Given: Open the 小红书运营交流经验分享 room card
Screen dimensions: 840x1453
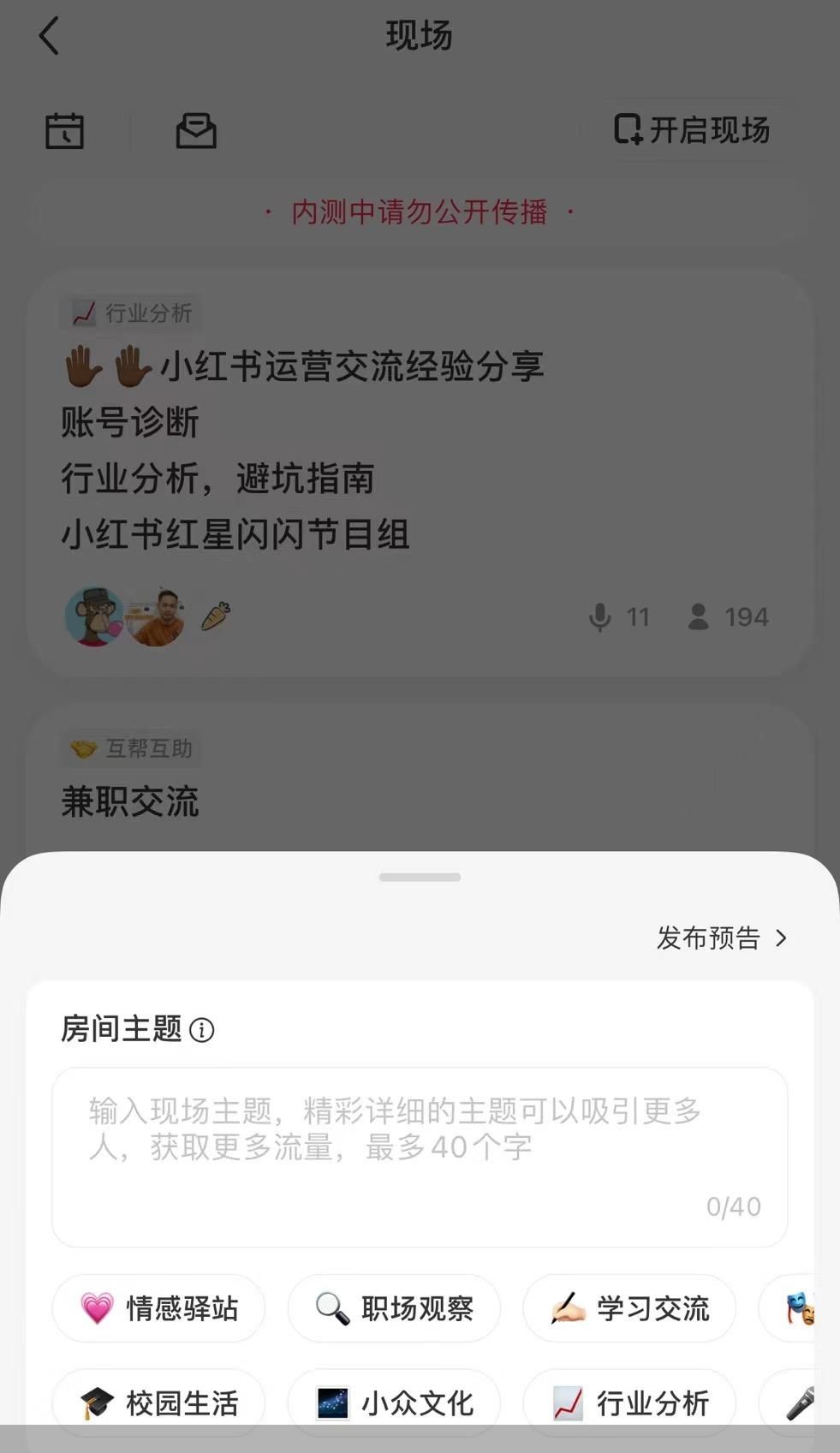Looking at the screenshot, I should click(x=420, y=471).
